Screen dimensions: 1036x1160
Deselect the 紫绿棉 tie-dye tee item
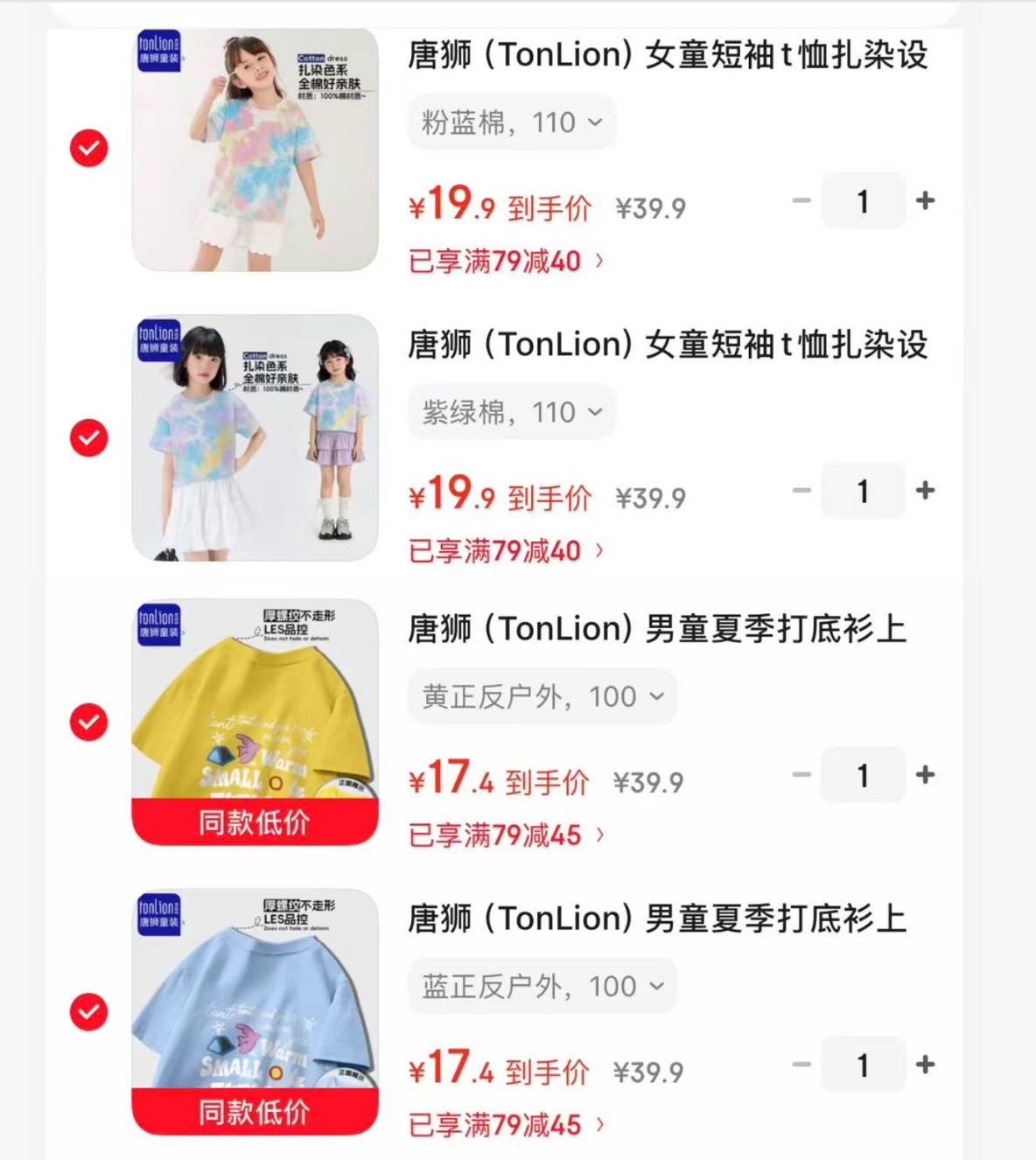pos(89,437)
